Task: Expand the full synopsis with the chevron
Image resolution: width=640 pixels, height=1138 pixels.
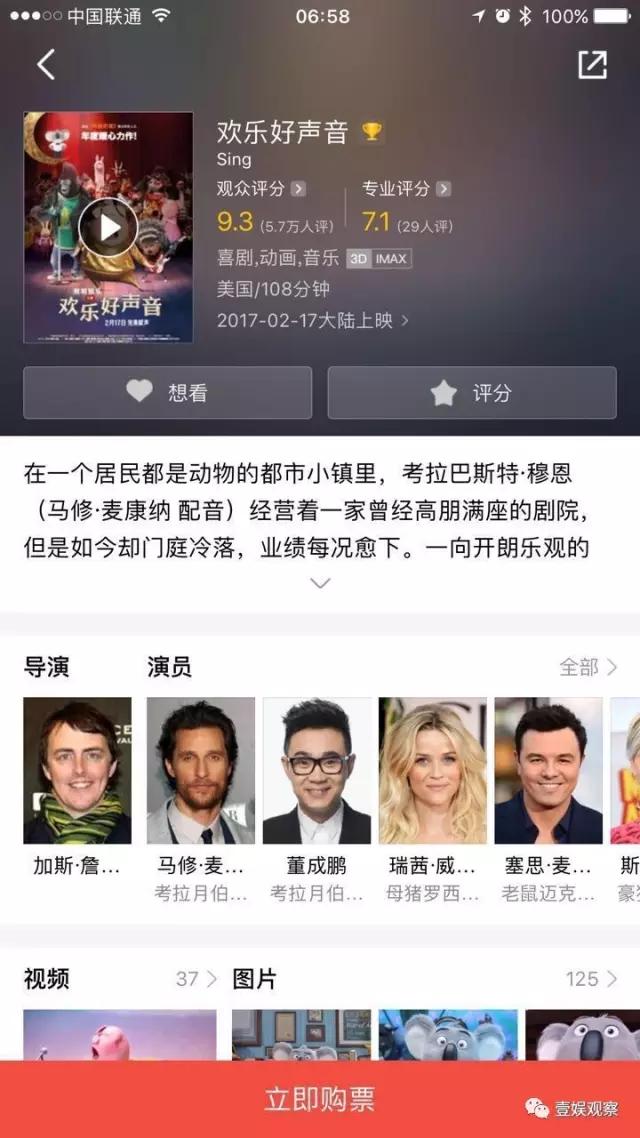Action: (x=320, y=583)
